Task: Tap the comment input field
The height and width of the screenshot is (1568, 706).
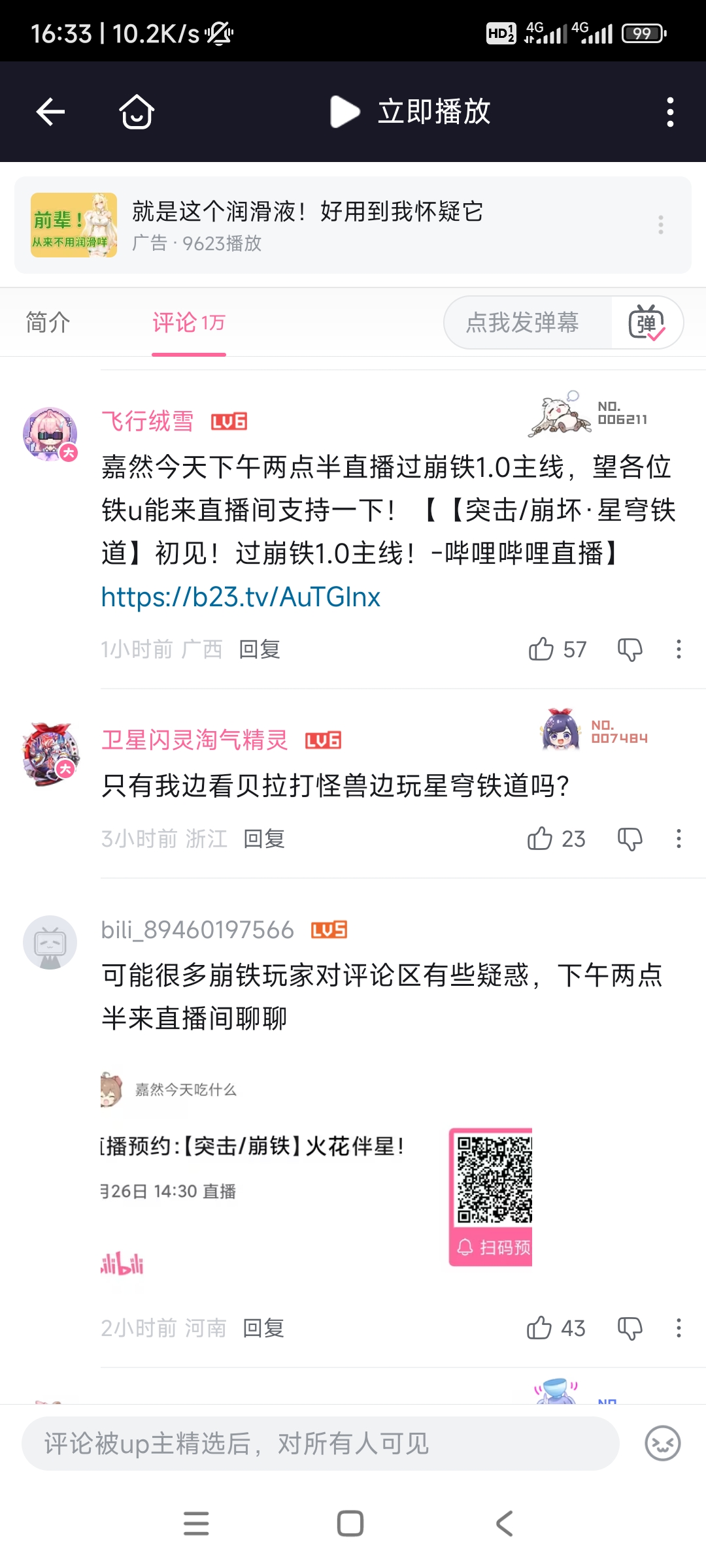Action: (320, 1444)
